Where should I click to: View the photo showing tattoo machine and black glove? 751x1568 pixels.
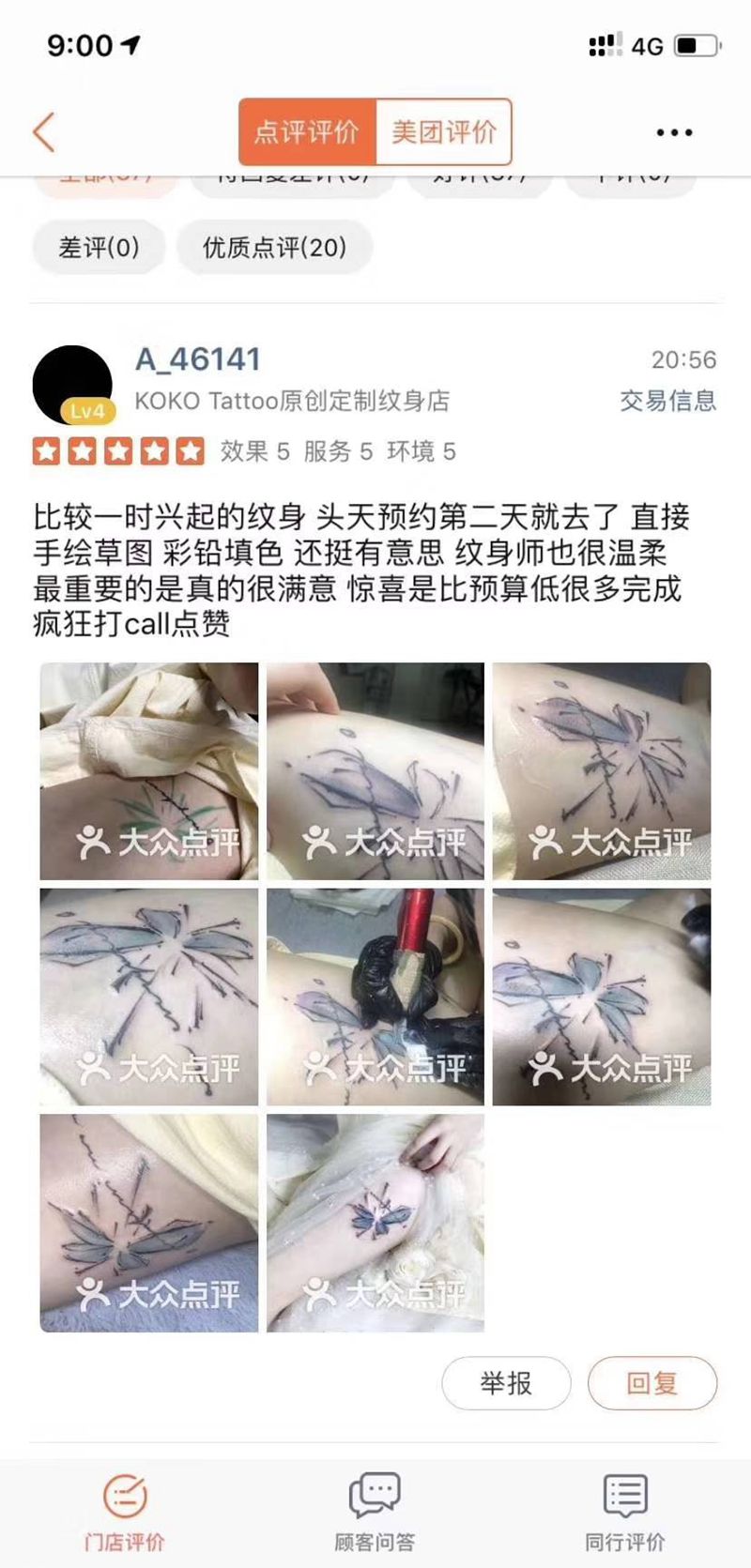[x=375, y=997]
